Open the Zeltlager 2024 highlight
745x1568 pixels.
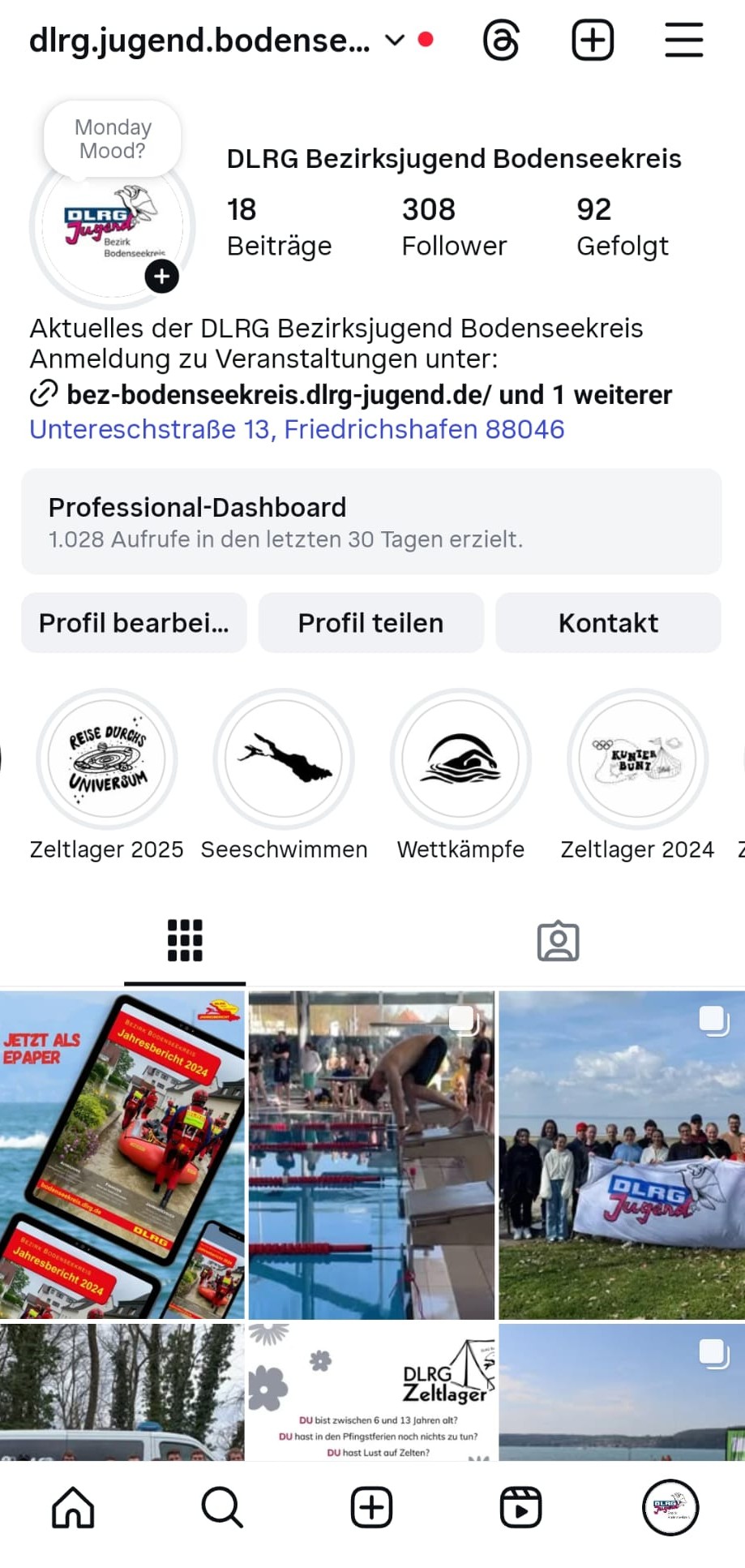pyautogui.click(x=637, y=758)
